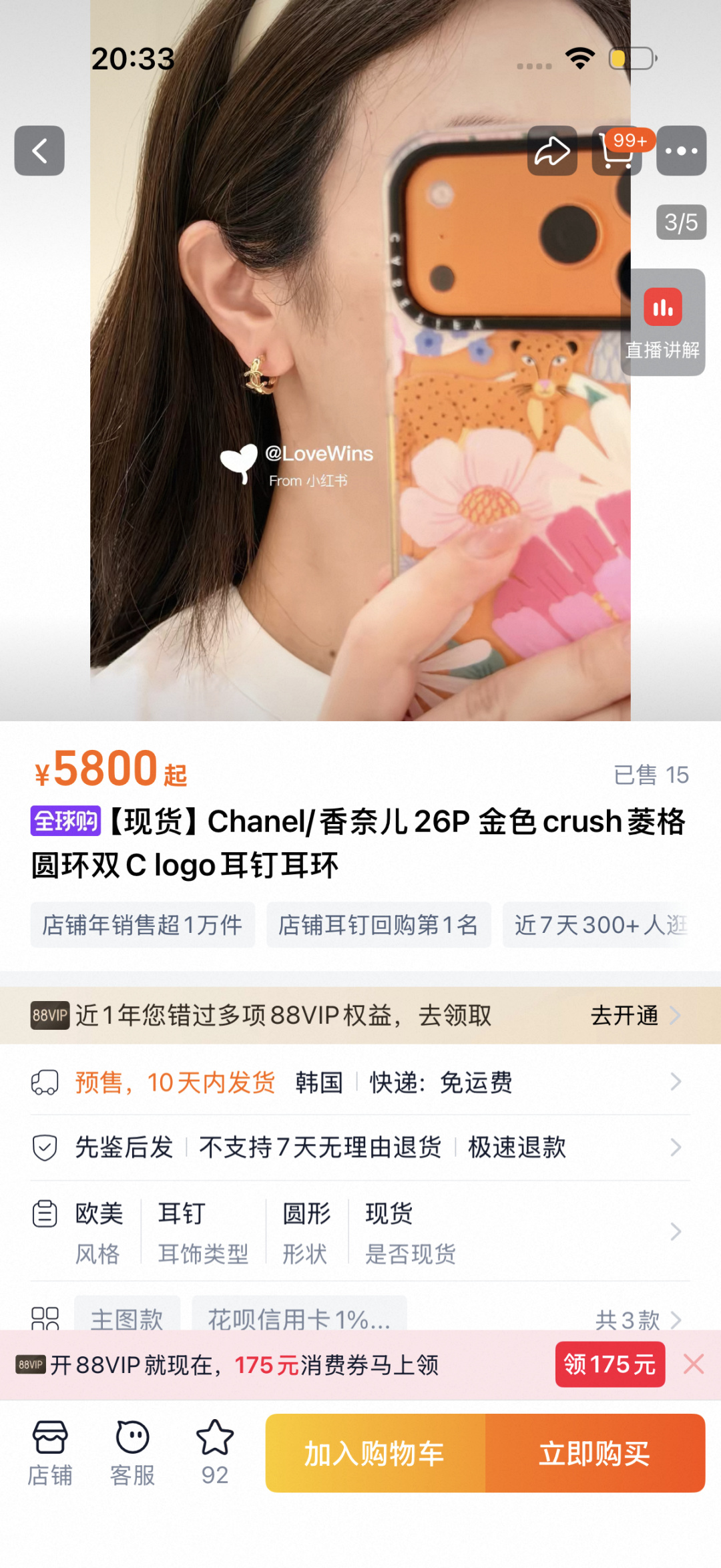The width and height of the screenshot is (721, 1568).
Task: Select the 花呗信用卡1% variant chip
Action: pyautogui.click(x=299, y=1317)
